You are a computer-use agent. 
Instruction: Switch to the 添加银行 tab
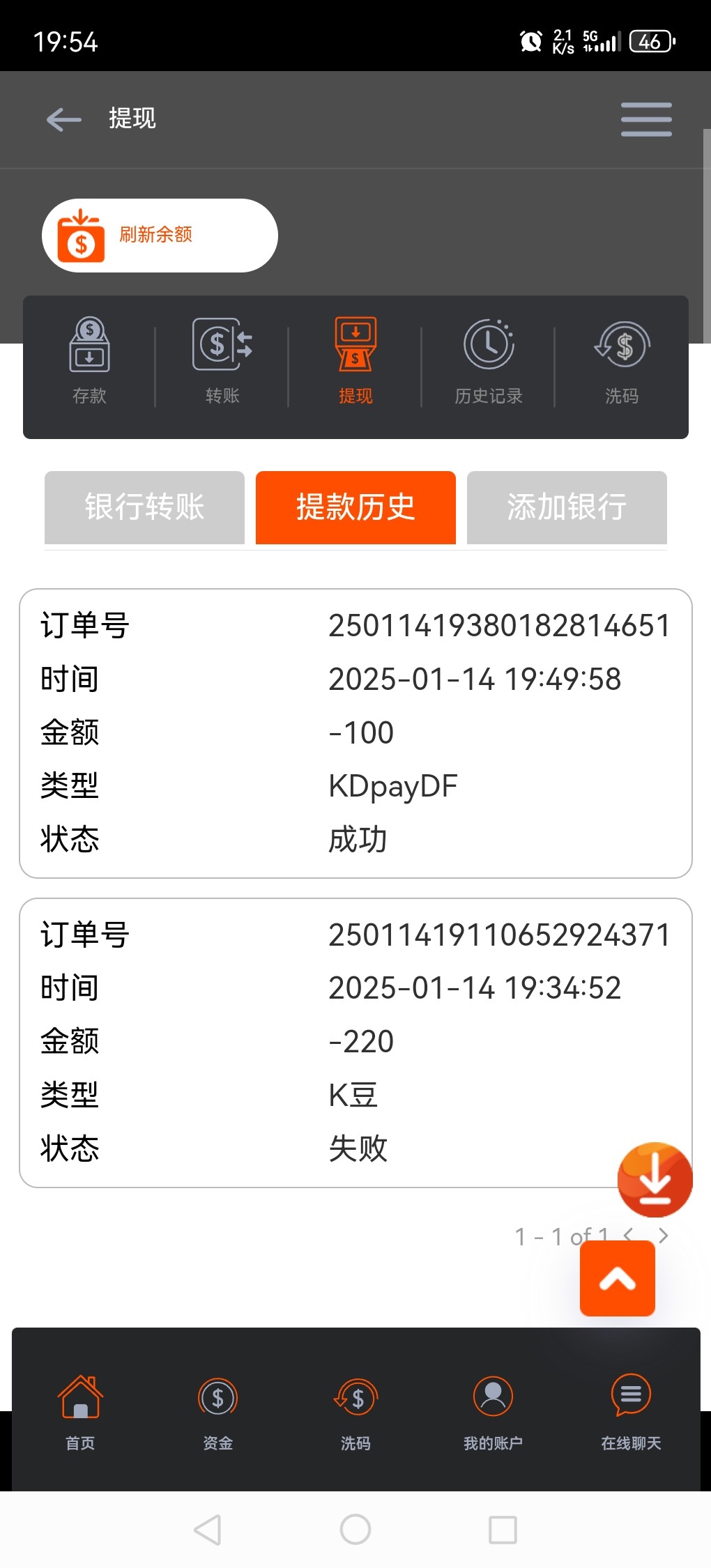[567, 507]
